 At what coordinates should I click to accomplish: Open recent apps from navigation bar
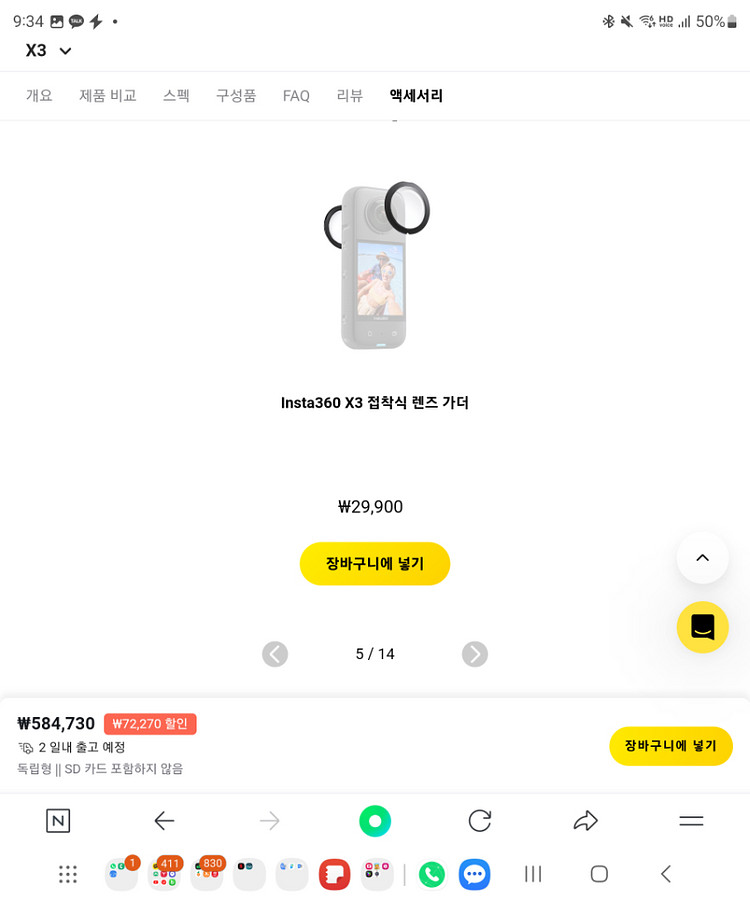[x=533, y=874]
